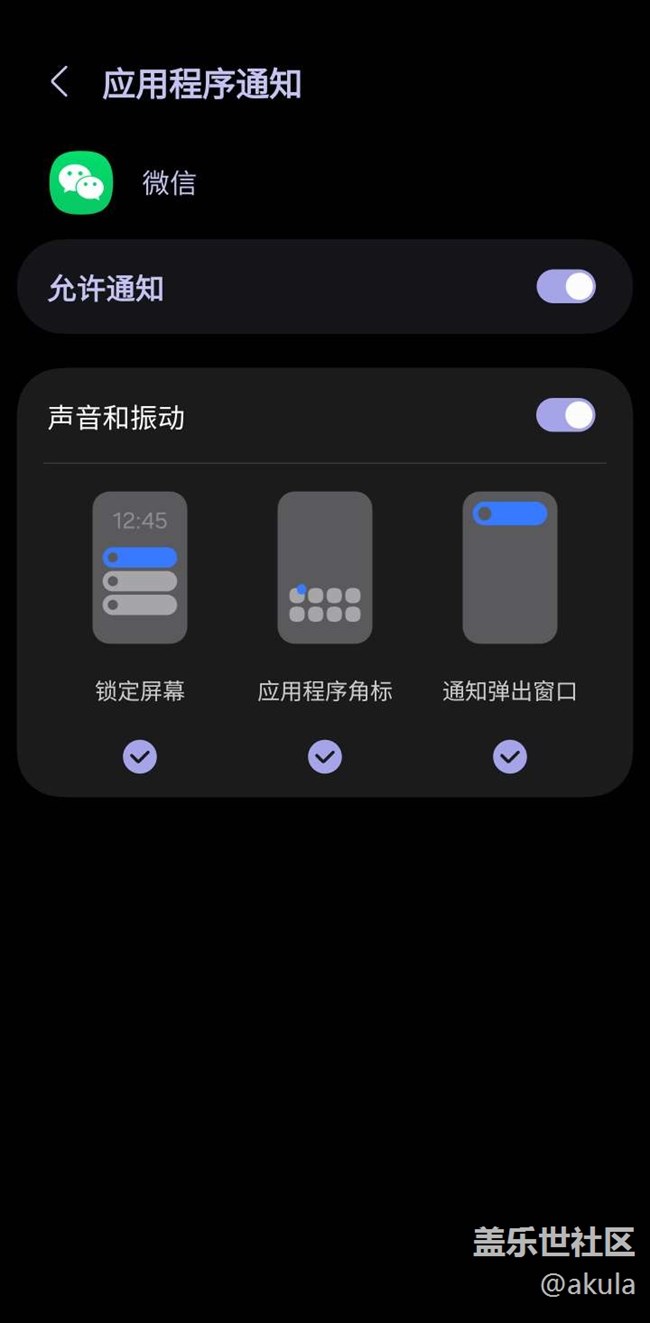Image resolution: width=650 pixels, height=1323 pixels.
Task: Uncheck 应用程序角标 option
Action: [325, 757]
